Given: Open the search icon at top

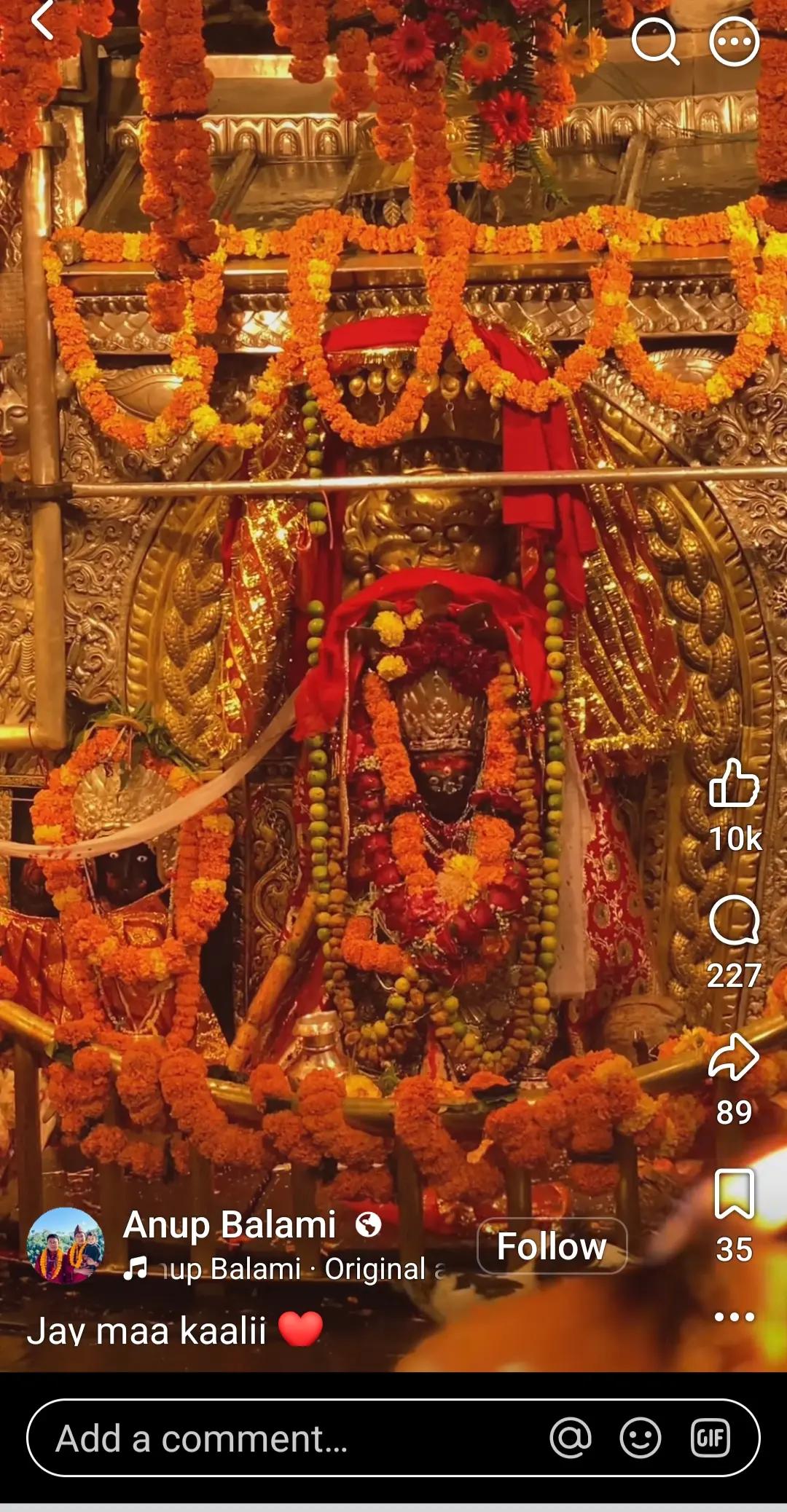Looking at the screenshot, I should coord(655,42).
